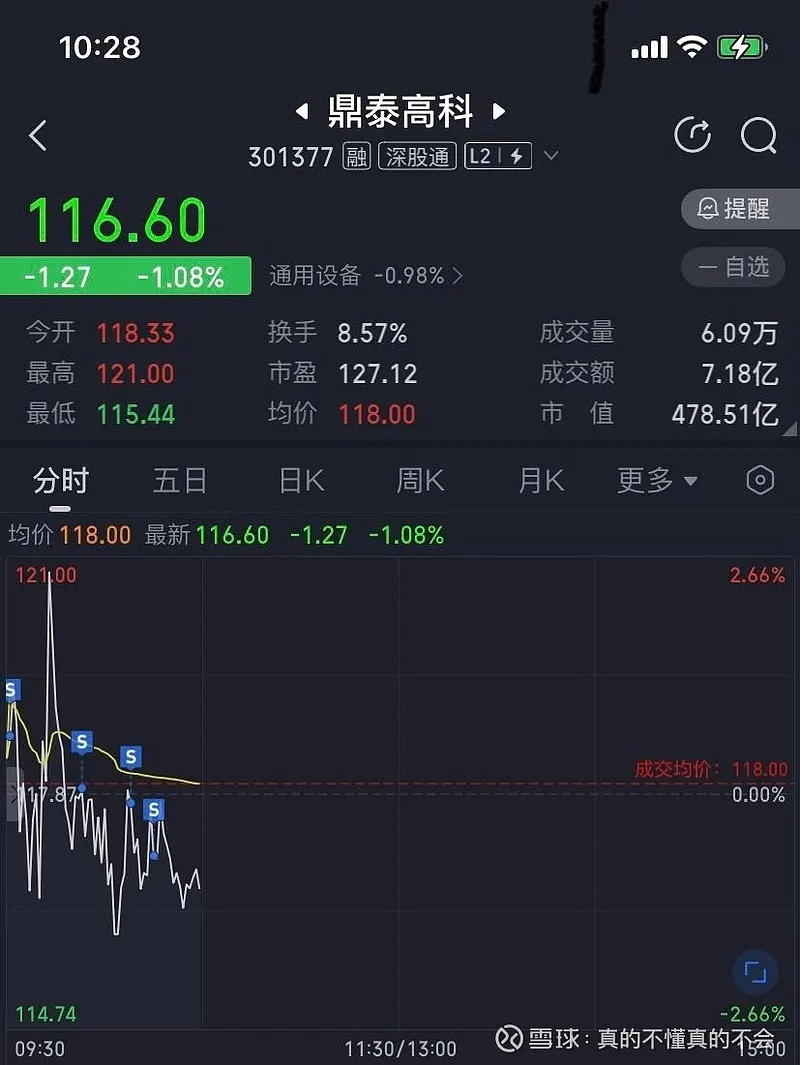800x1065 pixels.
Task: Switch to the 月K chart tab
Action: click(x=541, y=481)
